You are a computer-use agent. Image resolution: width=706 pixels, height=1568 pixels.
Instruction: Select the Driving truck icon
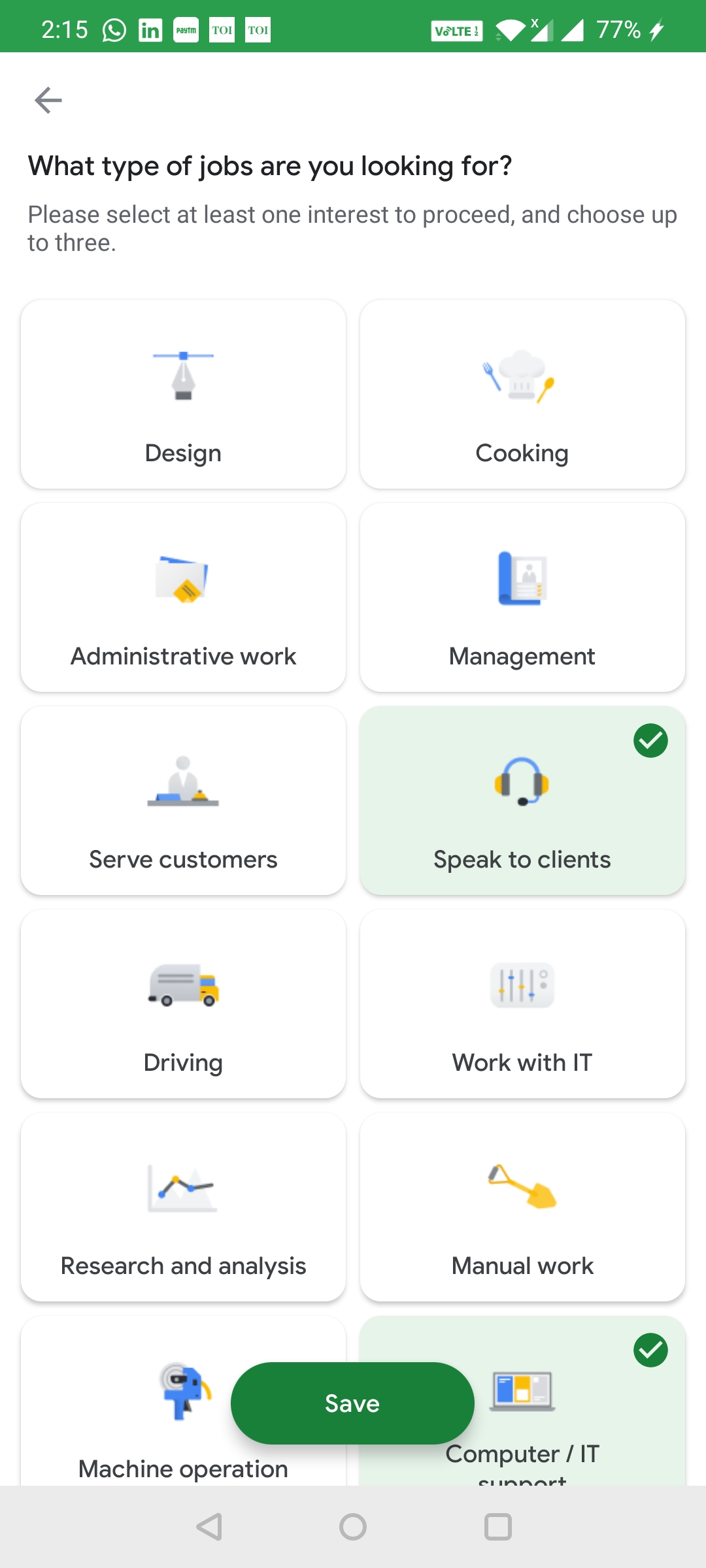coord(183,987)
